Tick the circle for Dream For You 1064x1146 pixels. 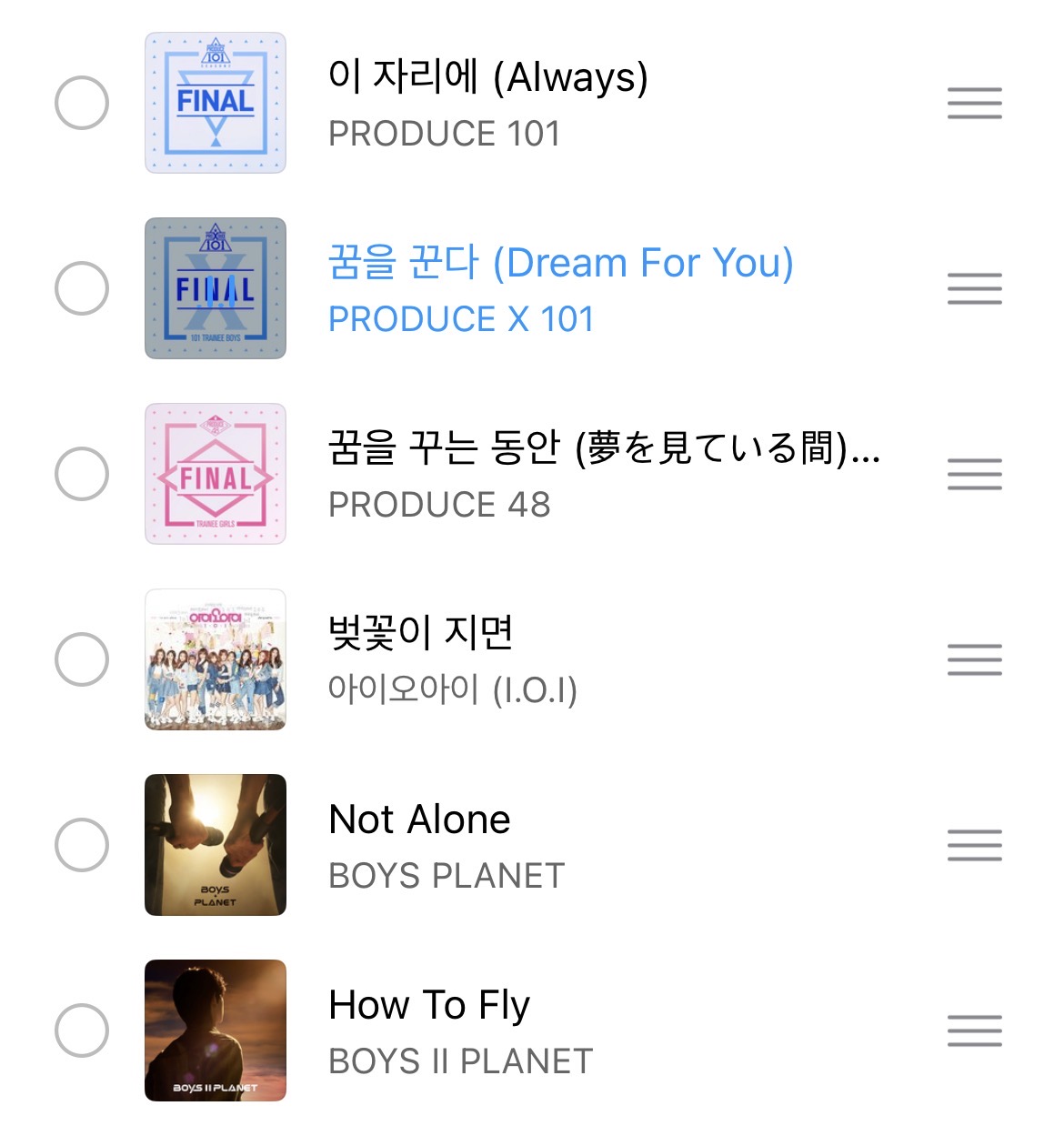point(82,288)
